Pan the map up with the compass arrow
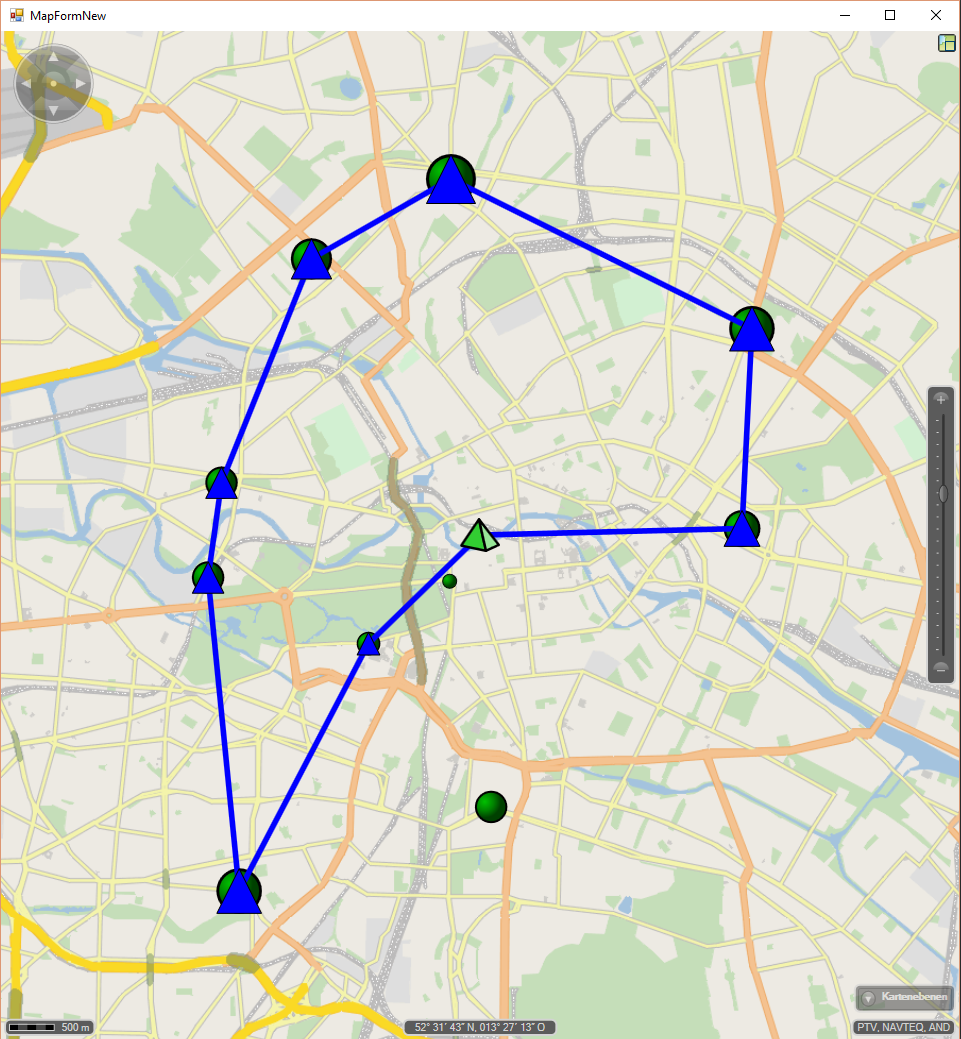Viewport: 961px width, 1039px height. (53, 58)
